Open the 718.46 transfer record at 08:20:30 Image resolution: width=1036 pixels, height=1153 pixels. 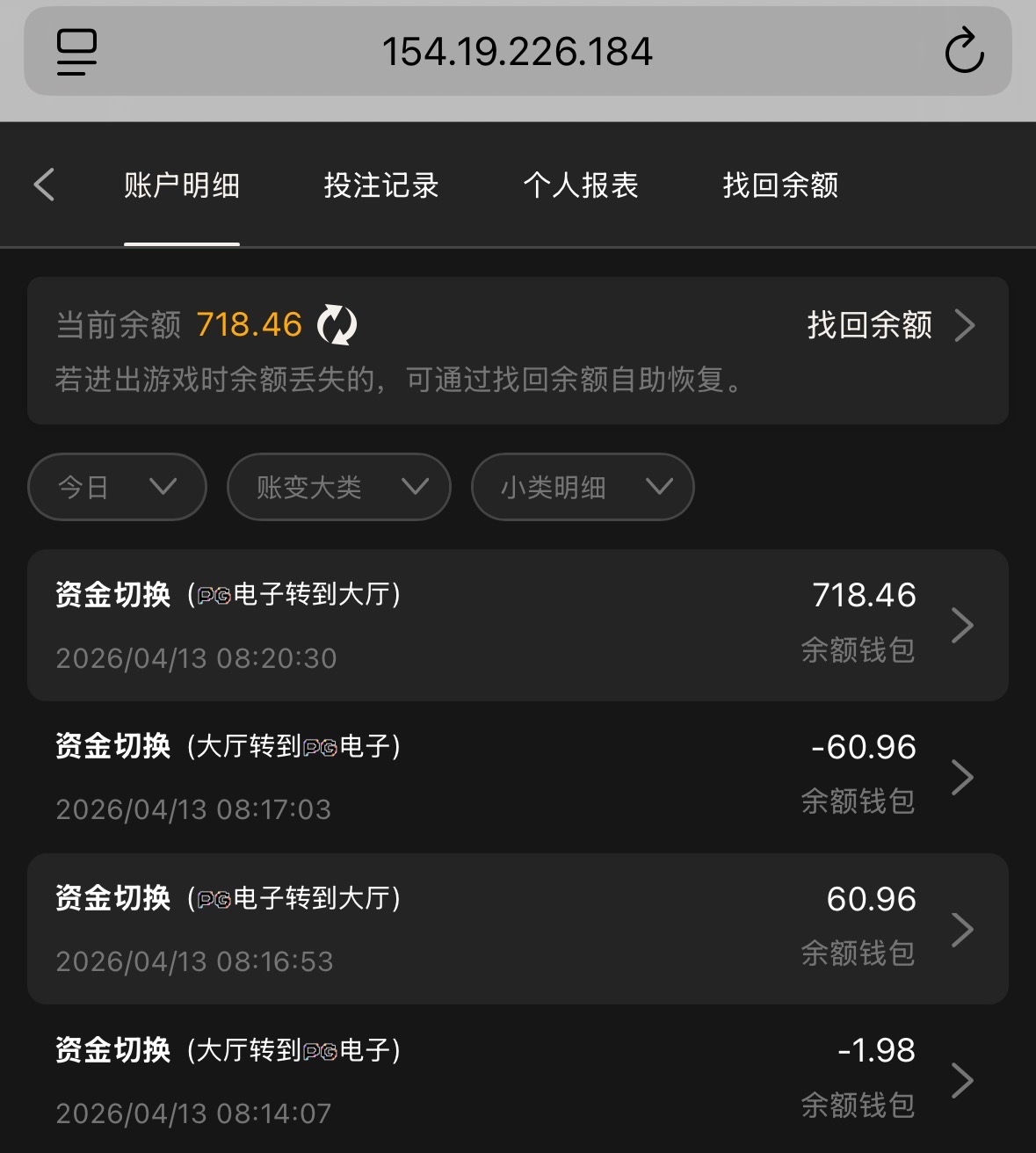(518, 626)
